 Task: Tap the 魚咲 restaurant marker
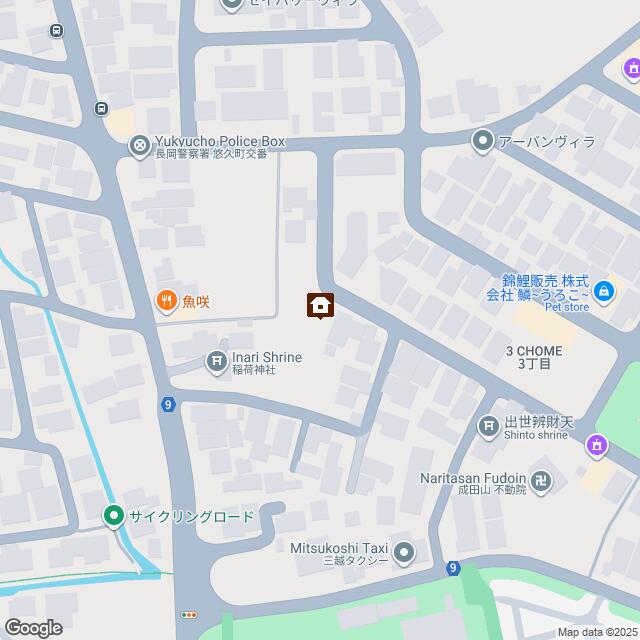coord(165,300)
